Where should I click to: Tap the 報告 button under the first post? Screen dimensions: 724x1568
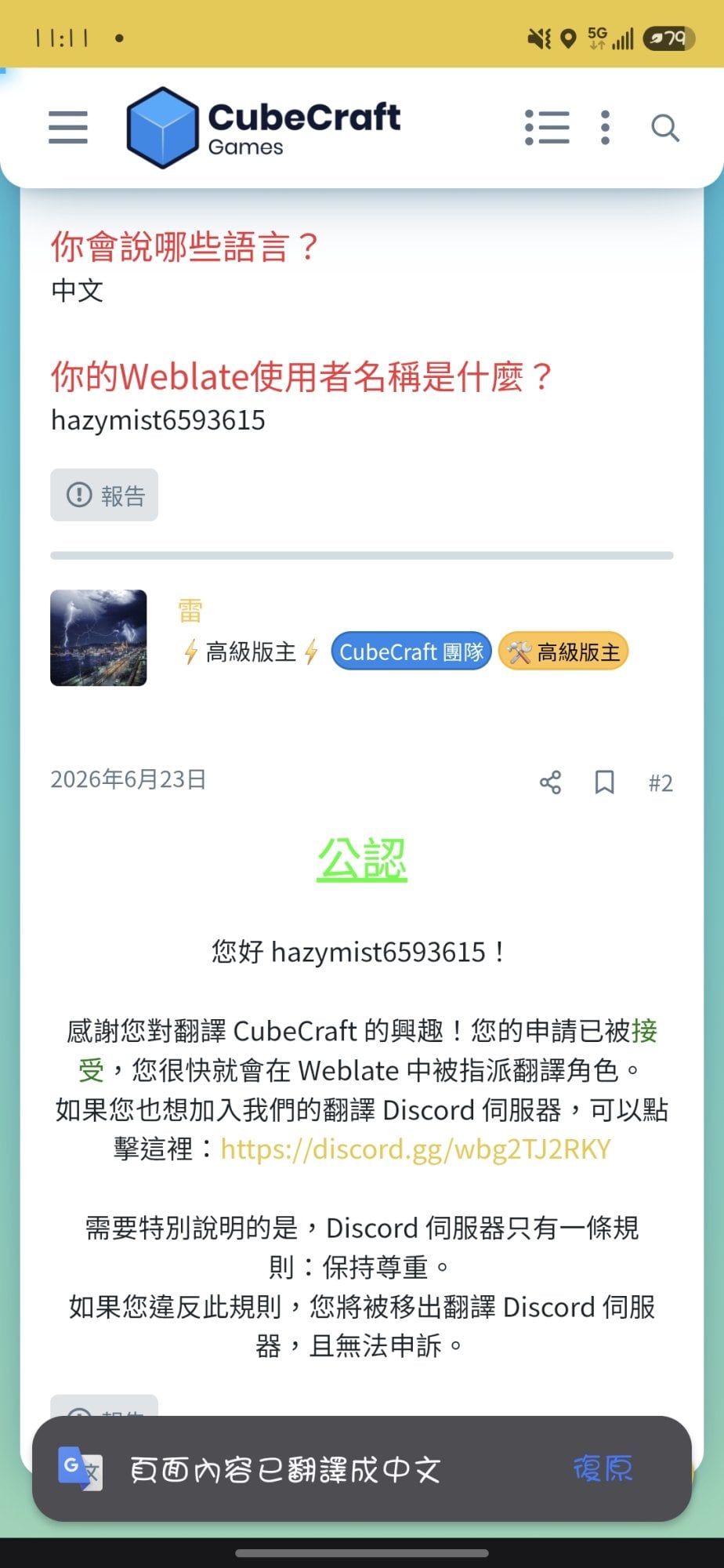pyautogui.click(x=104, y=495)
